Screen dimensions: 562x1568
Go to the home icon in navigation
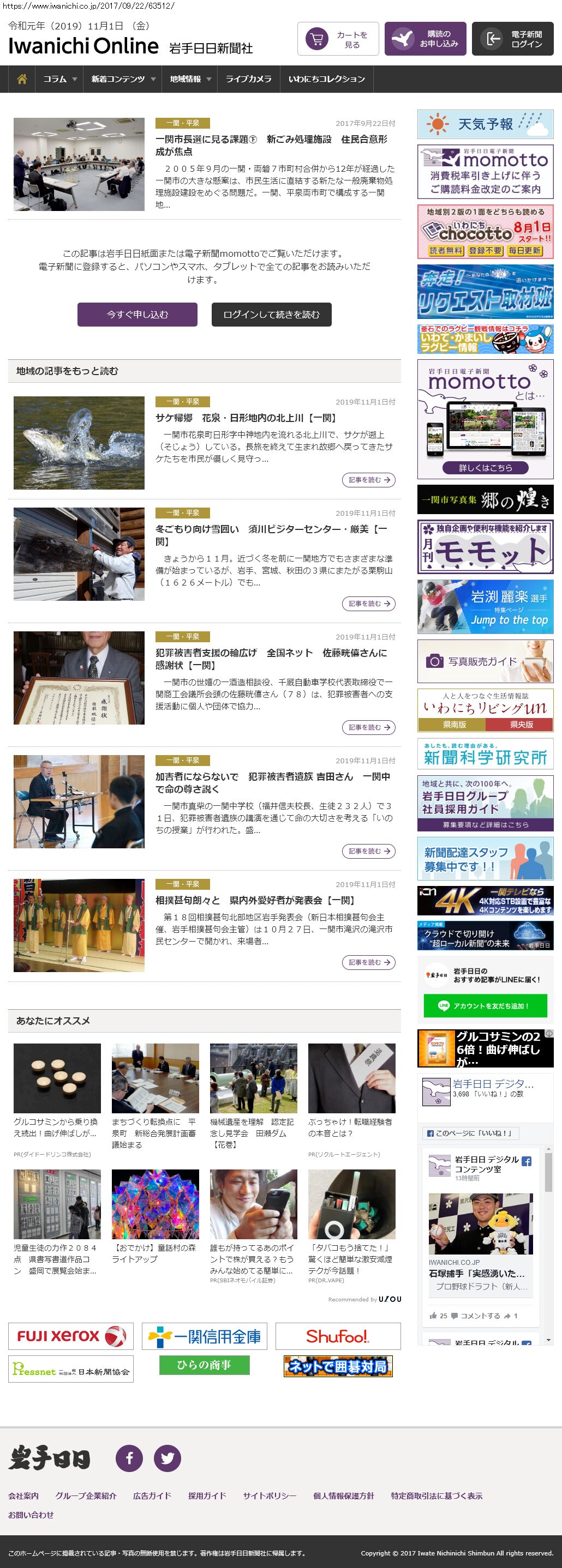22,79
